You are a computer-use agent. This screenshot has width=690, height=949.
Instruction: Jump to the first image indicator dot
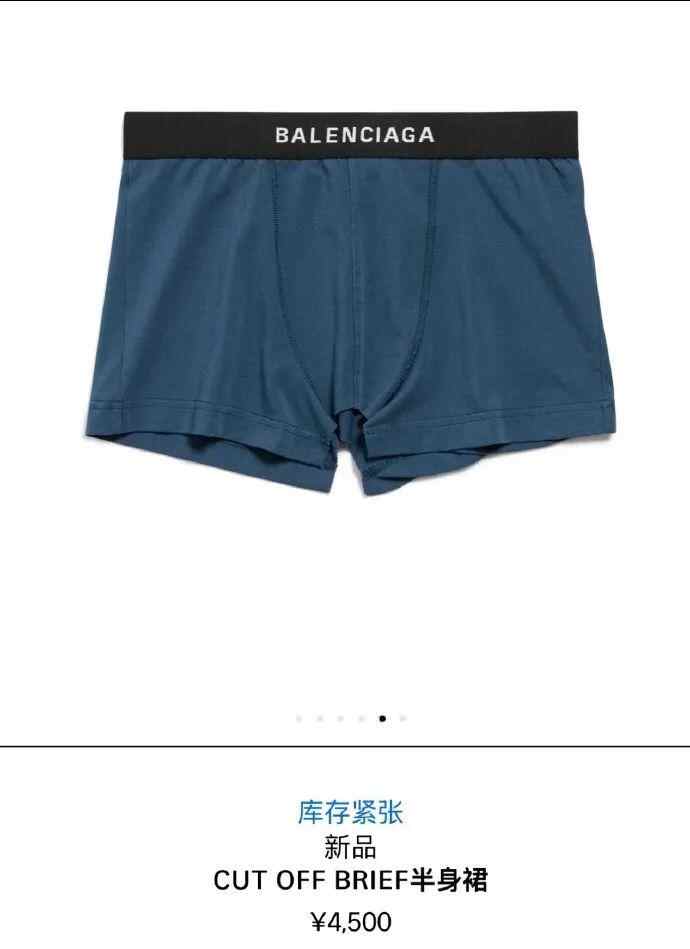tap(298, 718)
